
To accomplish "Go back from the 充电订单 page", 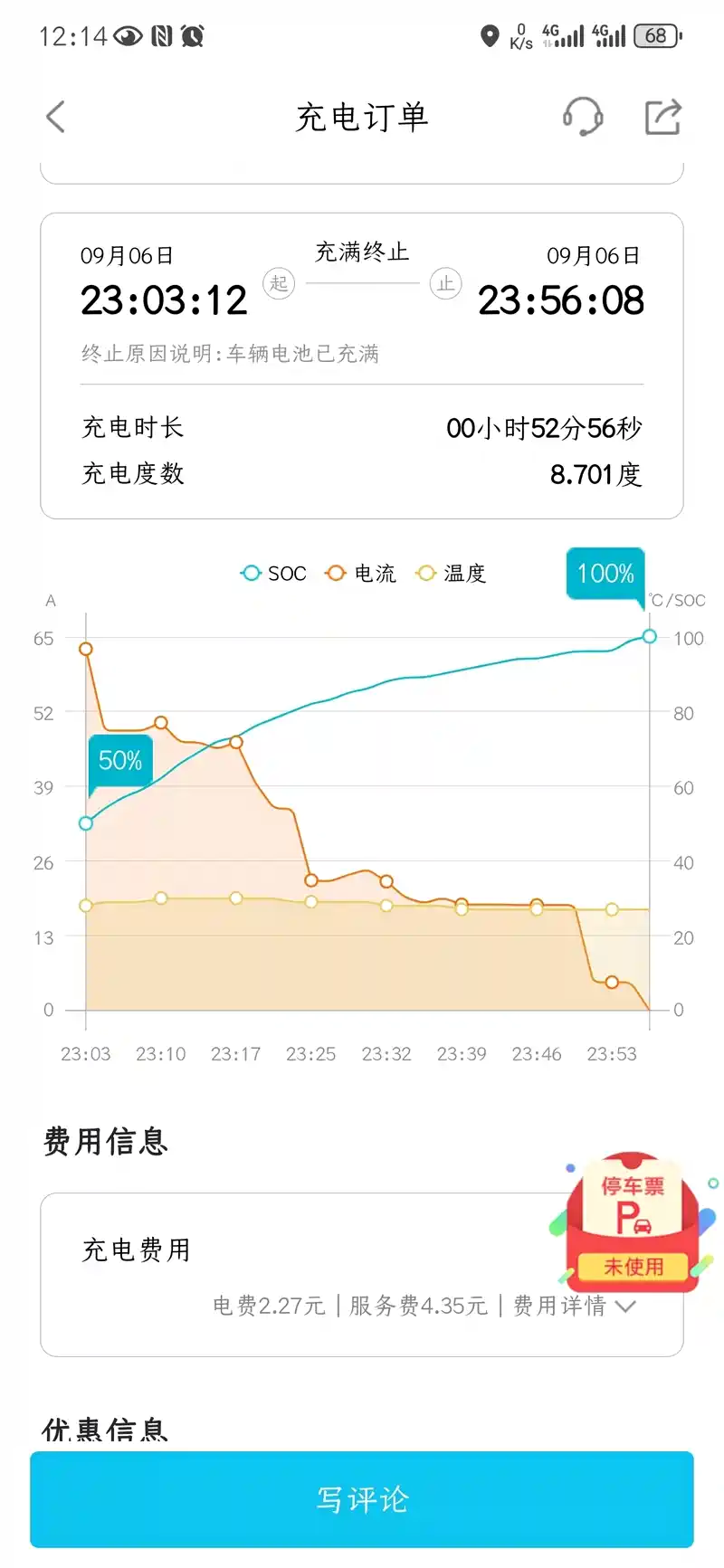I will point(56,117).
